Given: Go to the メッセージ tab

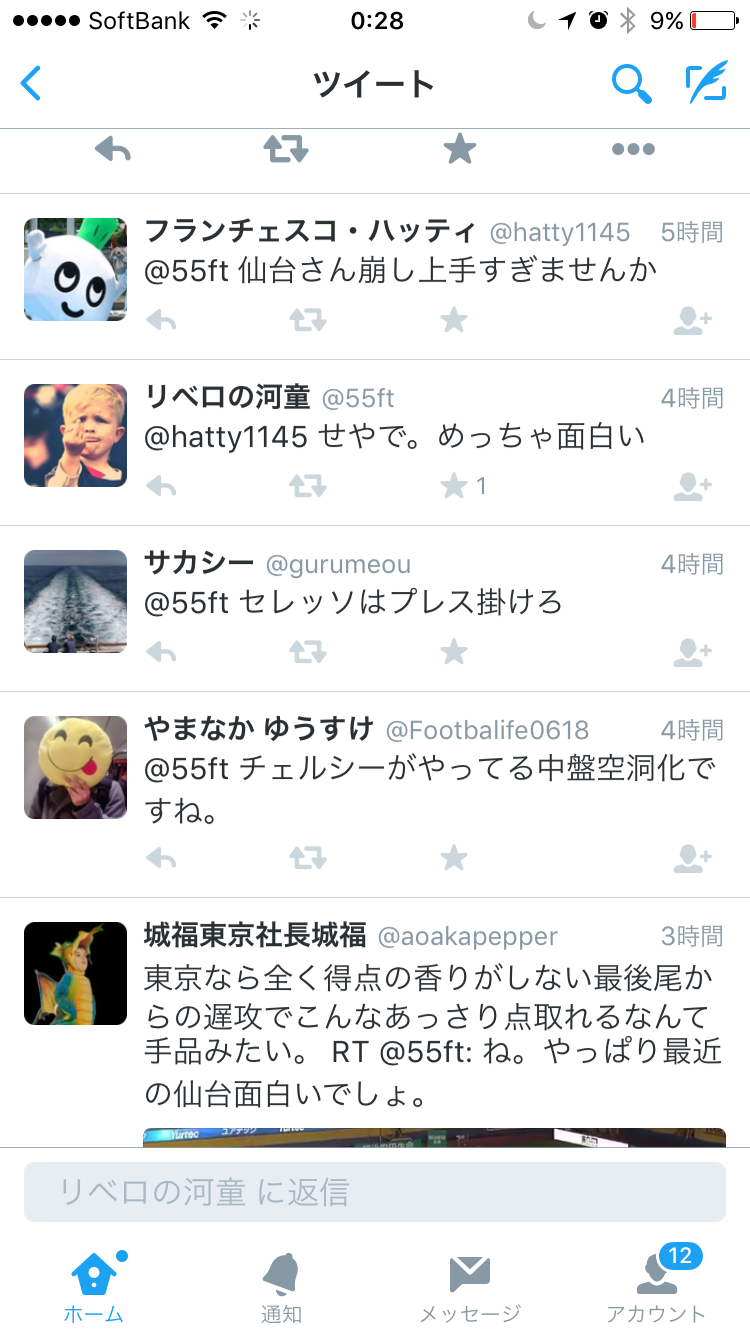Looking at the screenshot, I should [x=469, y=1285].
